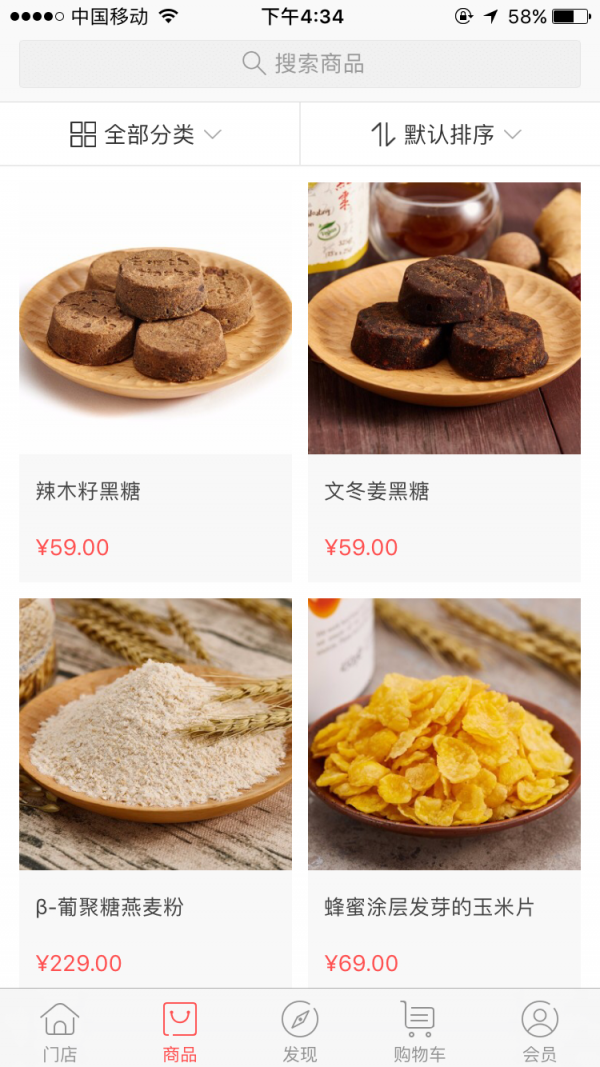Image resolution: width=600 pixels, height=1067 pixels.
Task: Select the 商品 tab
Action: pos(180,1030)
